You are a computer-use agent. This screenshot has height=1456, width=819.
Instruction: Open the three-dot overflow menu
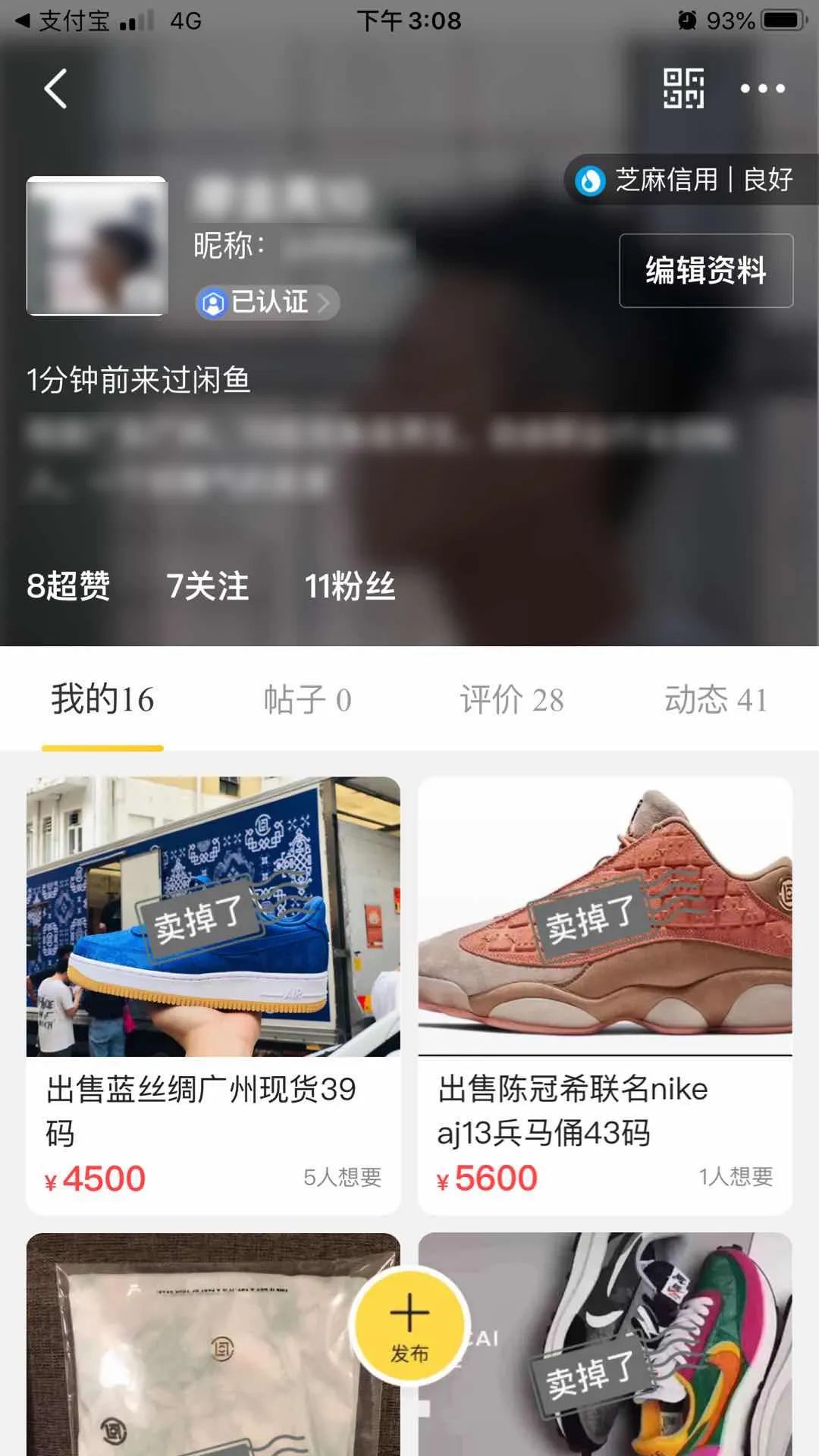click(x=762, y=89)
